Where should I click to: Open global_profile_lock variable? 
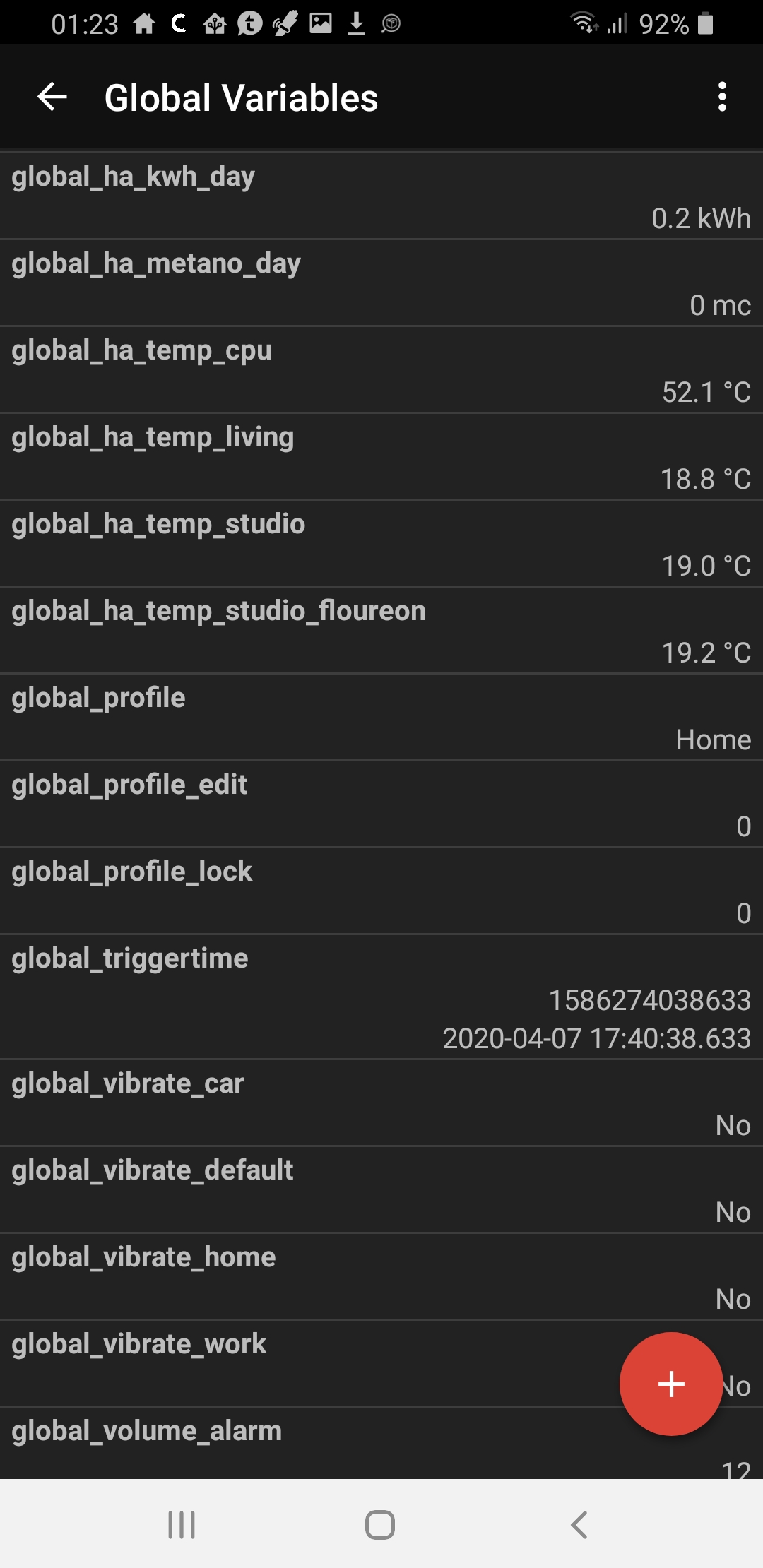pyautogui.click(x=381, y=891)
